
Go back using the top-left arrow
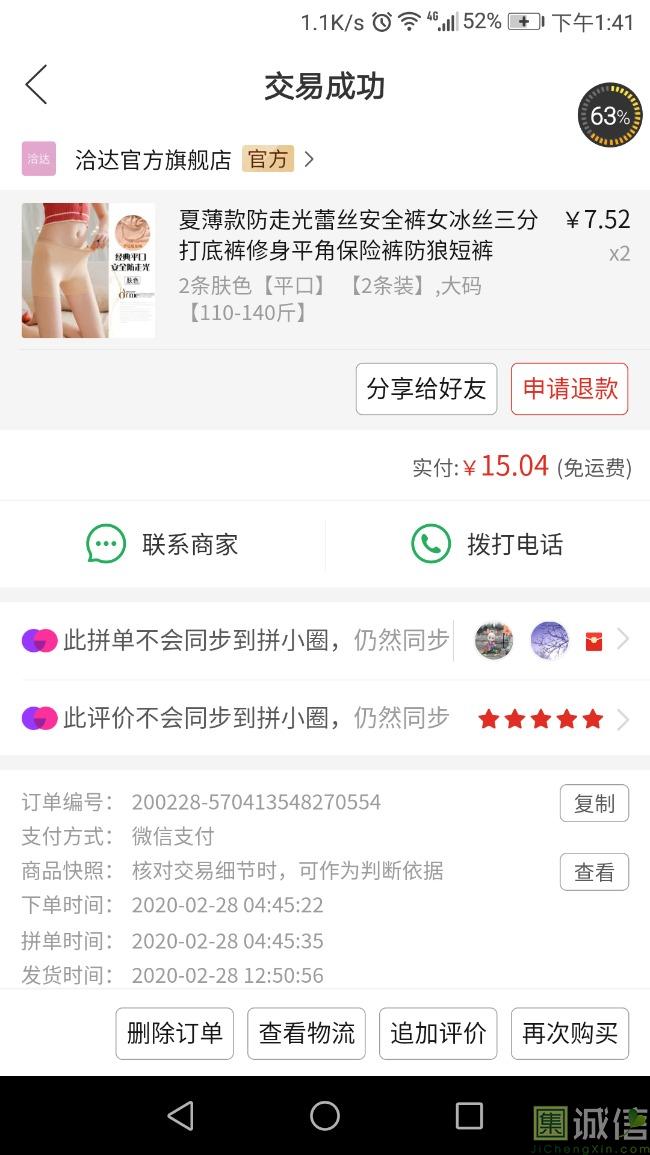pyautogui.click(x=36, y=86)
